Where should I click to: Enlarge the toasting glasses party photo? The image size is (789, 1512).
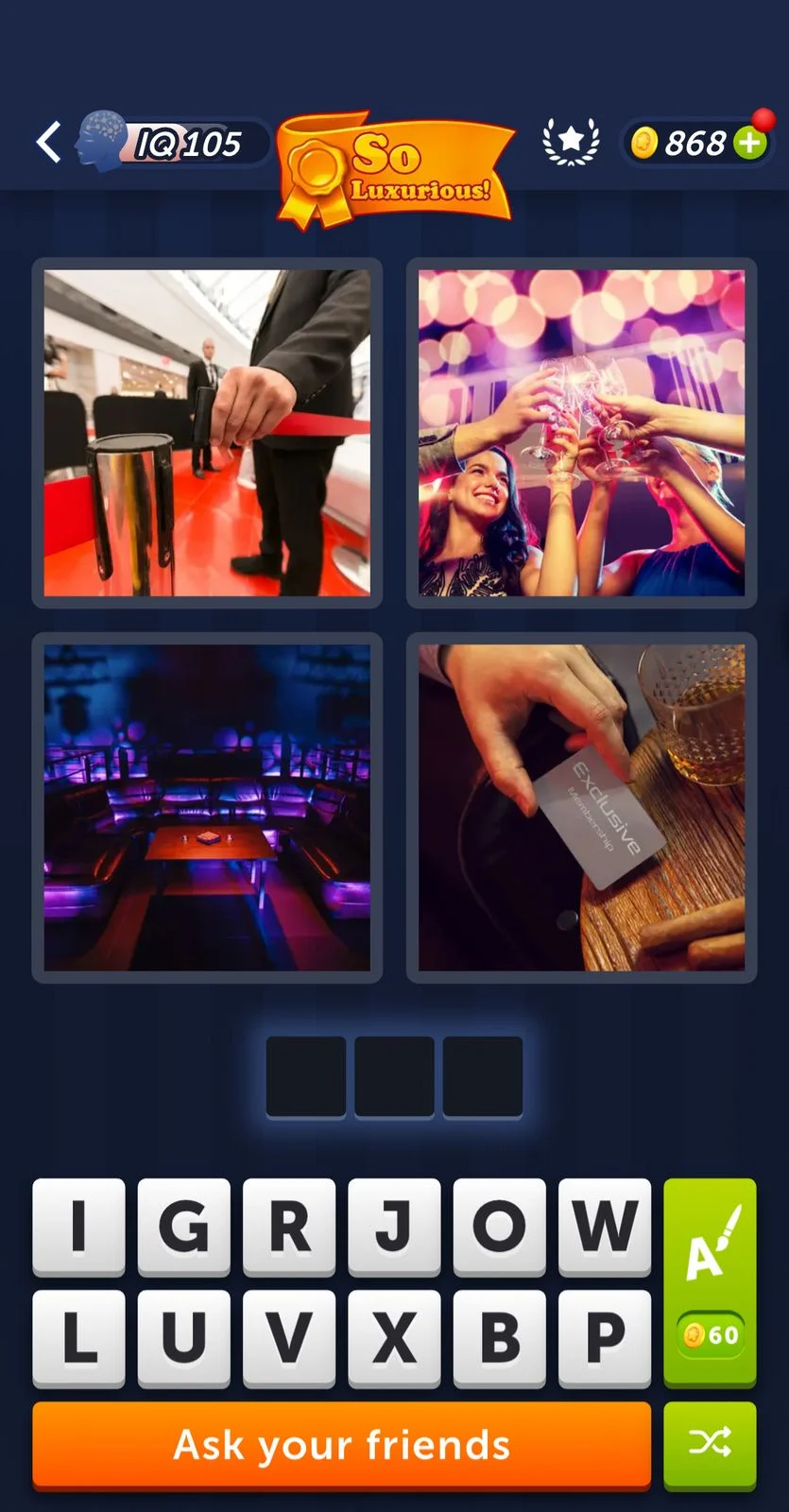[x=581, y=433]
